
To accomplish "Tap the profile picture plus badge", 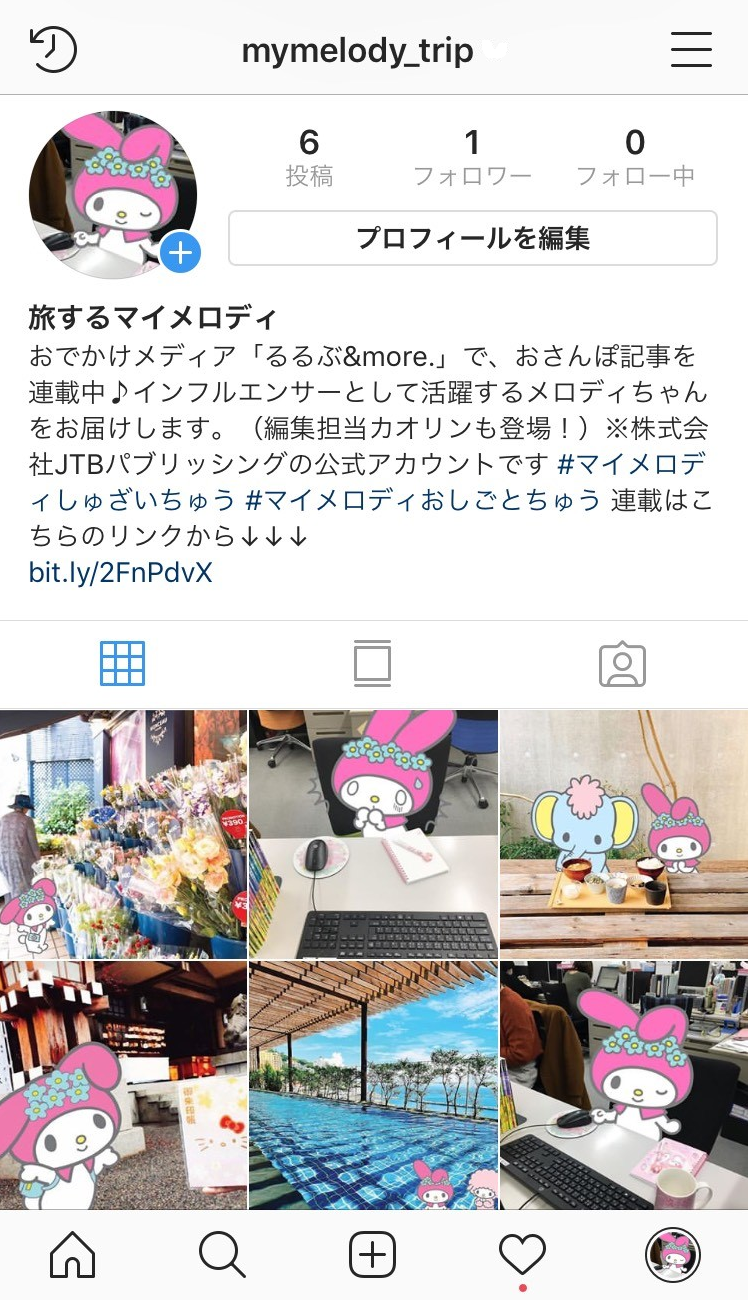I will (181, 252).
